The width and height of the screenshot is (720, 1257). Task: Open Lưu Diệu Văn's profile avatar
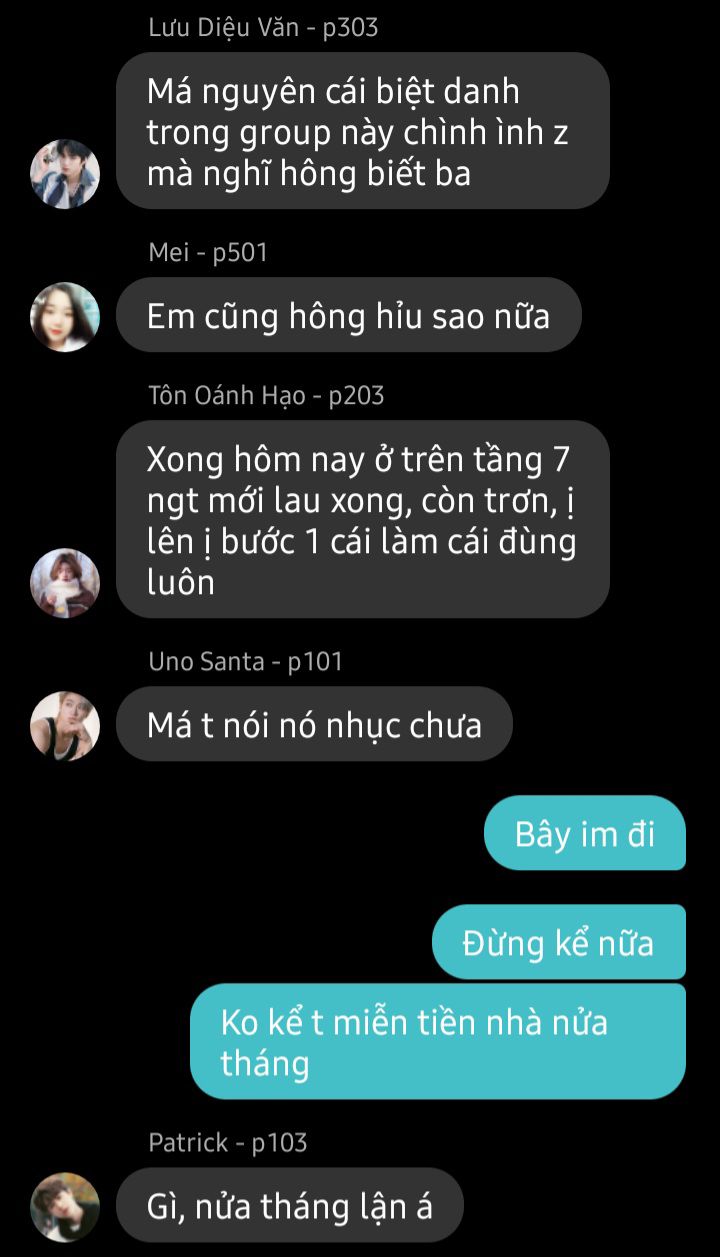(x=65, y=174)
